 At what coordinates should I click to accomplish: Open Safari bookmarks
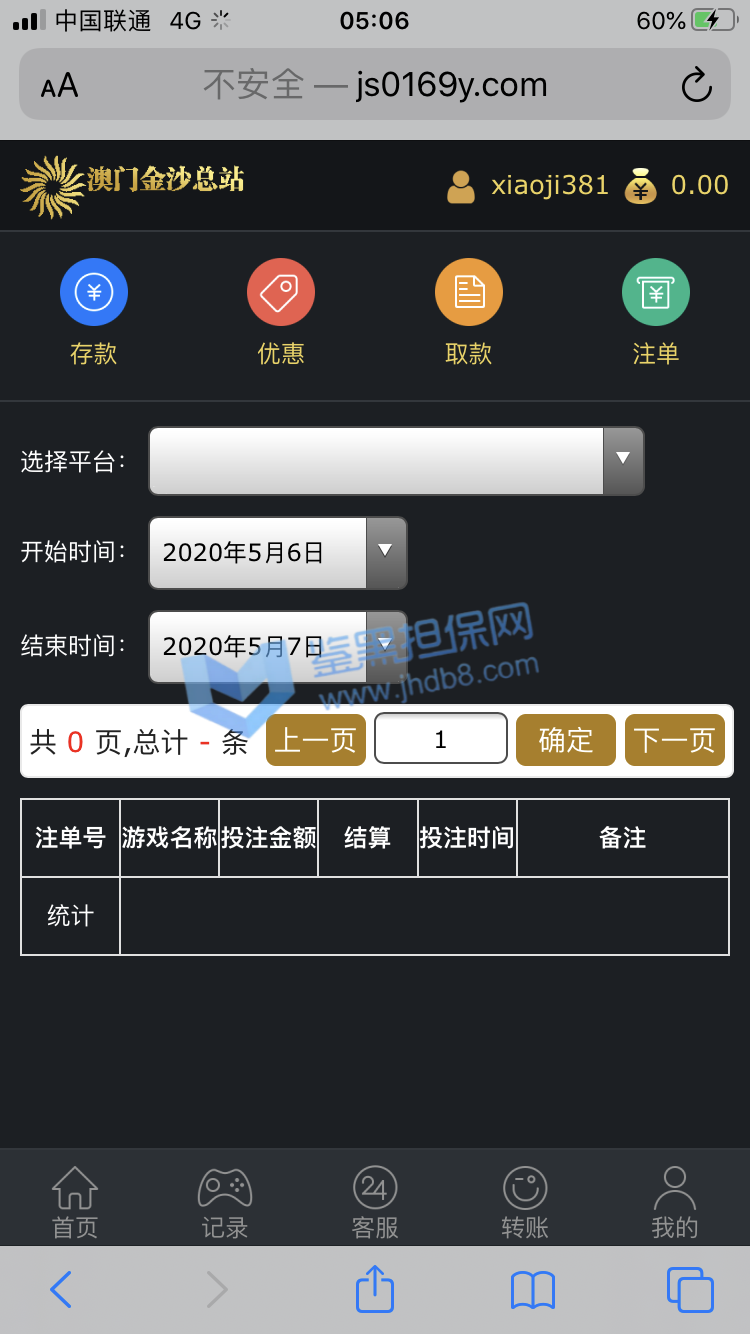click(532, 1290)
